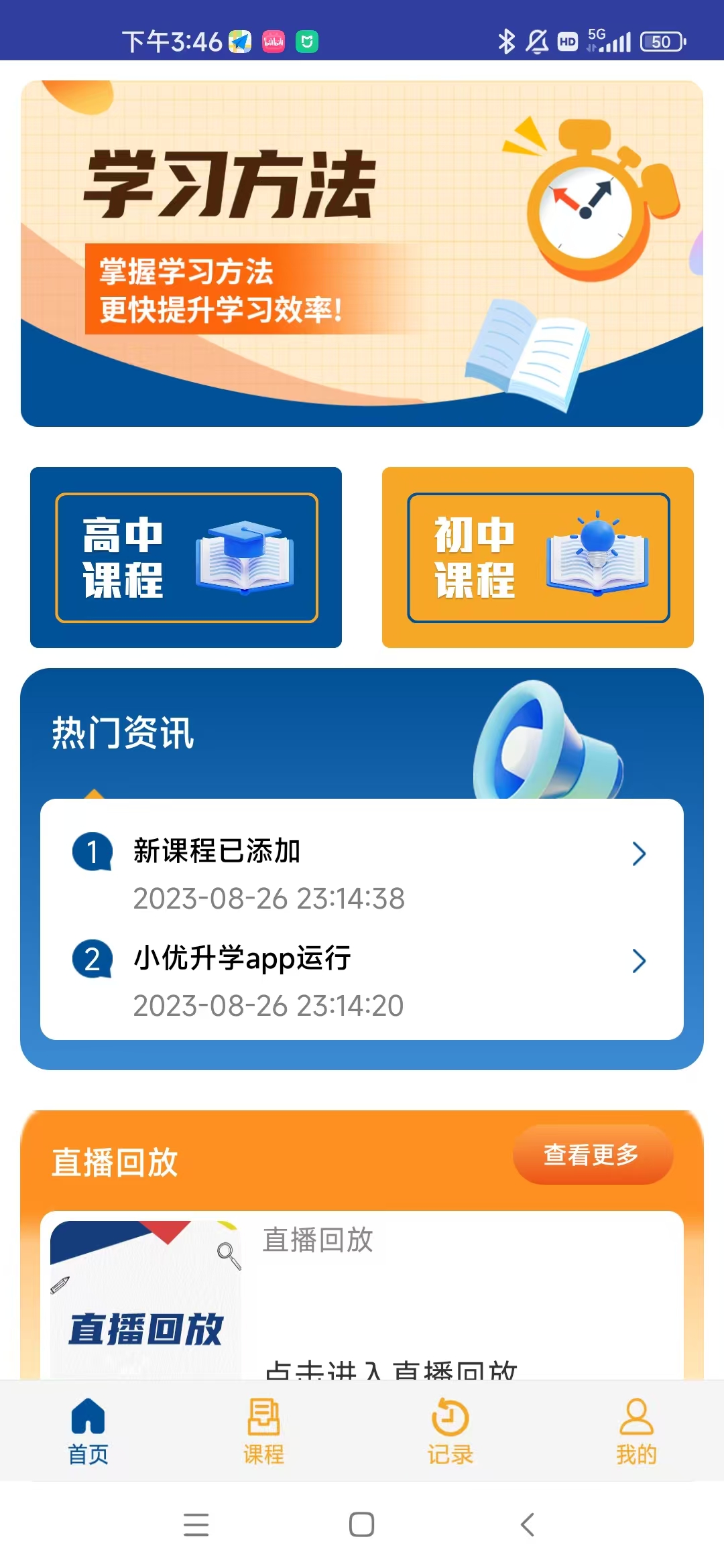The image size is (724, 1568).
Task: Open 高中课程 courses
Action: pos(186,558)
